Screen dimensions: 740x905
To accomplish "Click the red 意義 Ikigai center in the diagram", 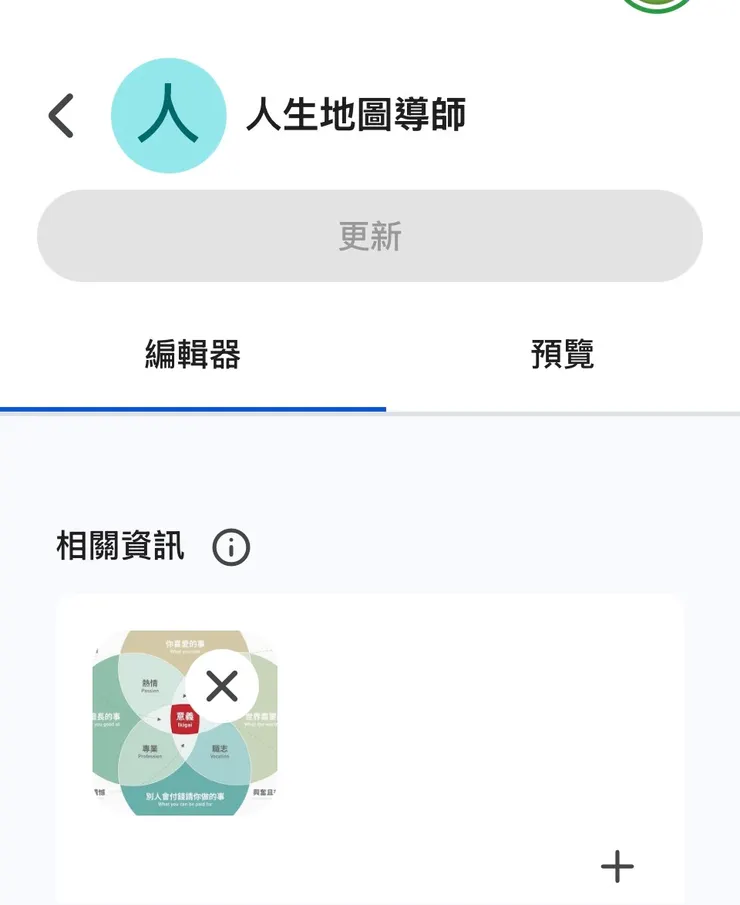I will (x=185, y=718).
